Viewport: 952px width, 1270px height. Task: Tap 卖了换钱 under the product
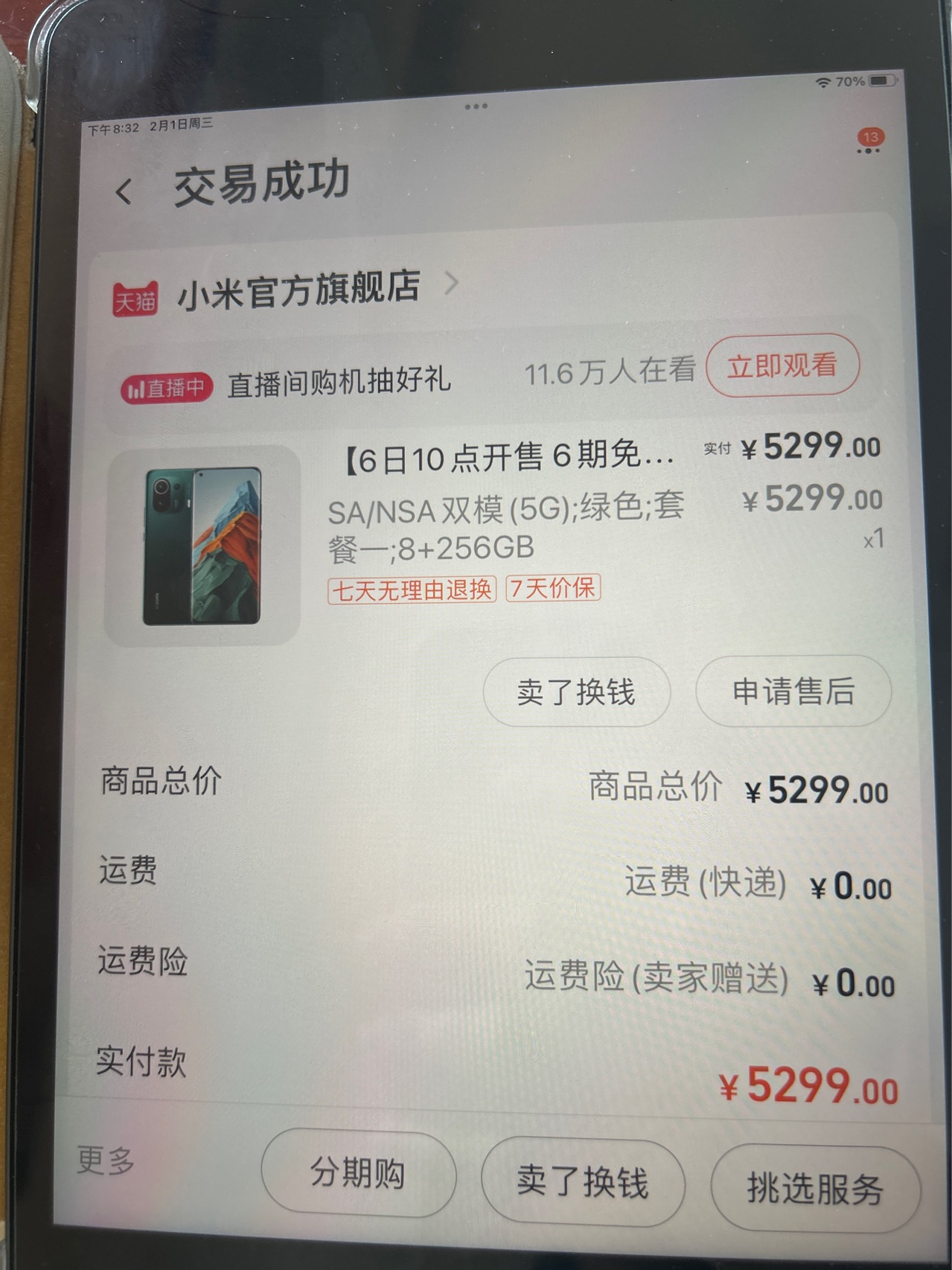tap(576, 692)
